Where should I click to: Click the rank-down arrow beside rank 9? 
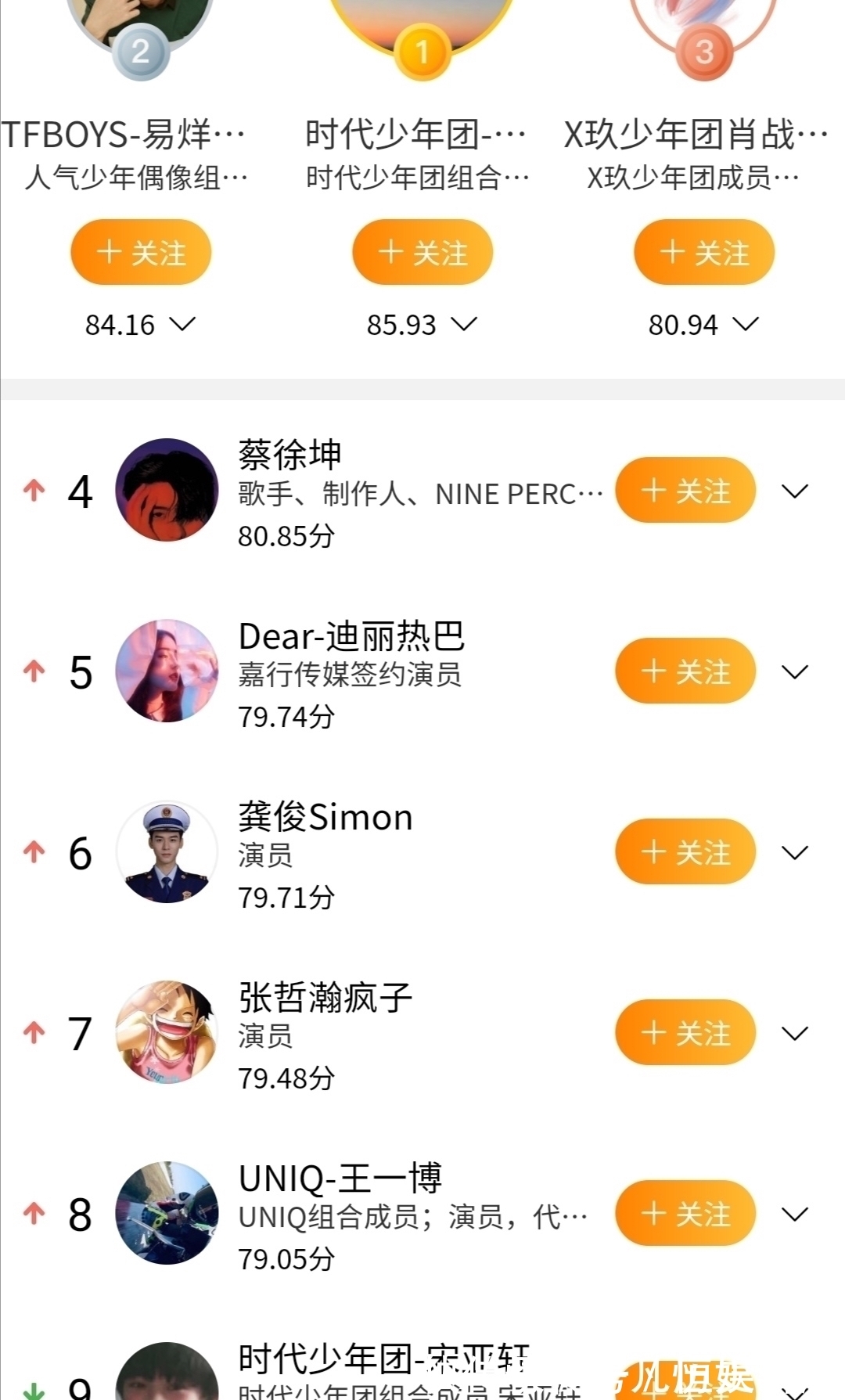pos(34,1393)
